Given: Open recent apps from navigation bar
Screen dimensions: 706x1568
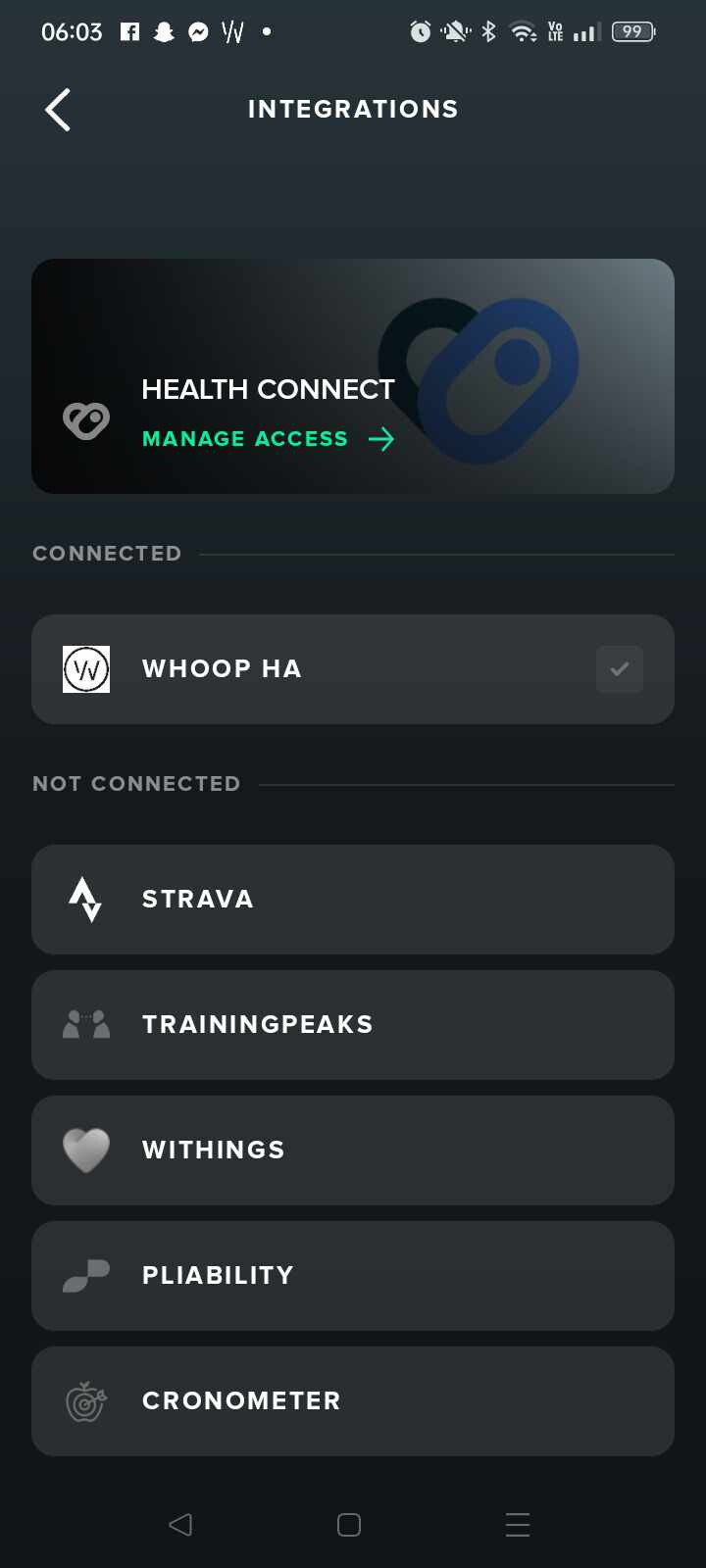Looking at the screenshot, I should [518, 1525].
